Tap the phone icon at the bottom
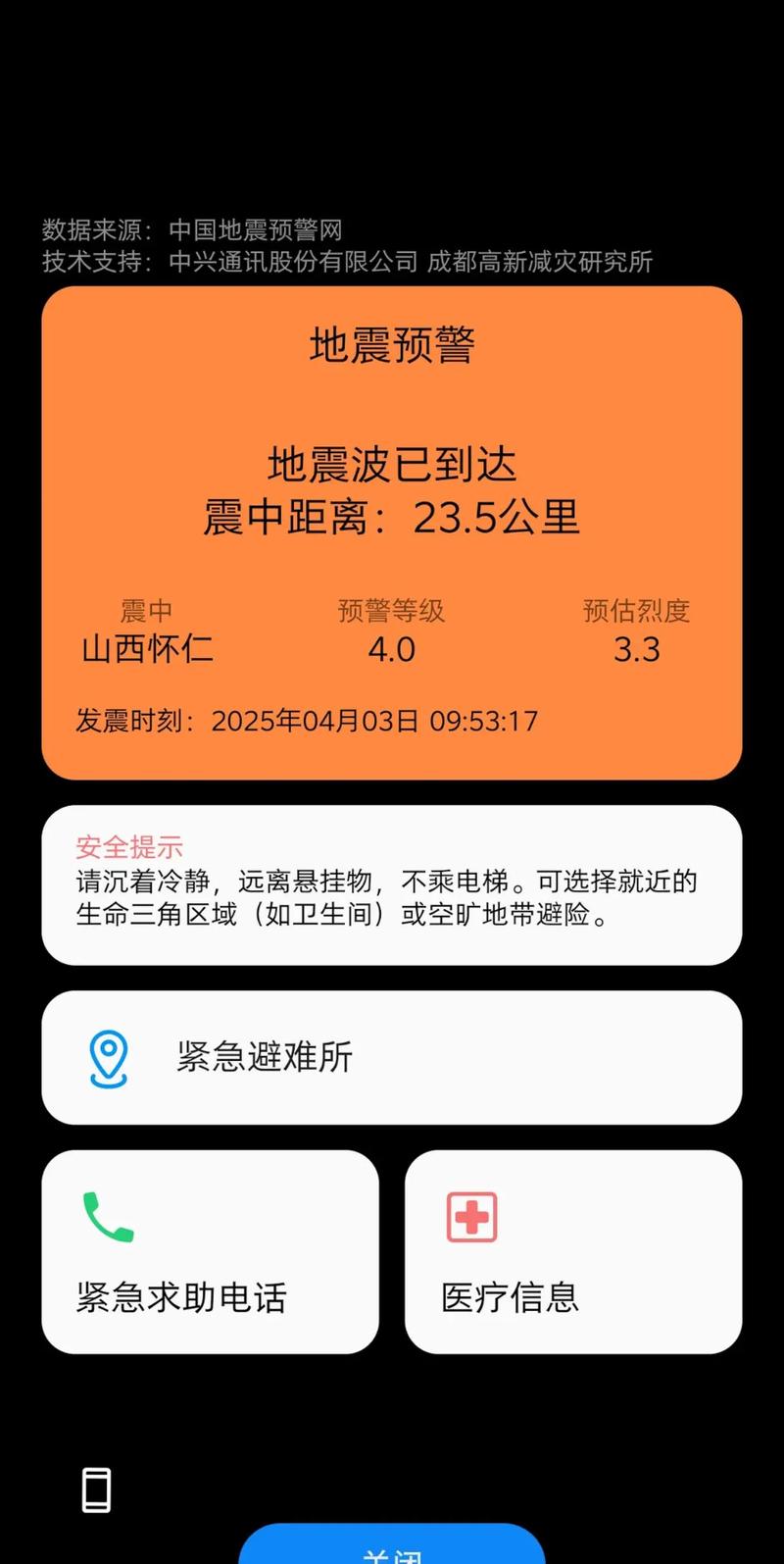The height and width of the screenshot is (1564, 784). pyautogui.click(x=96, y=1490)
